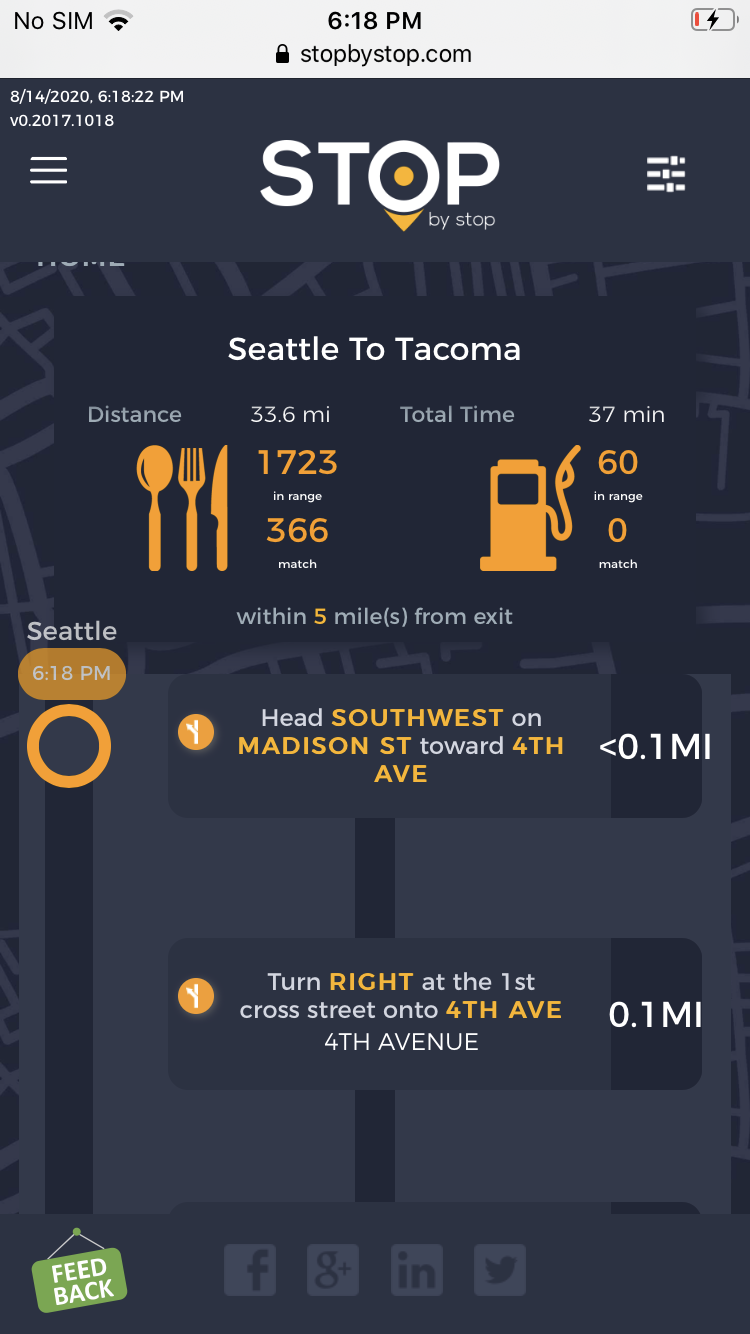This screenshot has width=750, height=1334.
Task: Open the hamburger menu
Action: pyautogui.click(x=48, y=170)
